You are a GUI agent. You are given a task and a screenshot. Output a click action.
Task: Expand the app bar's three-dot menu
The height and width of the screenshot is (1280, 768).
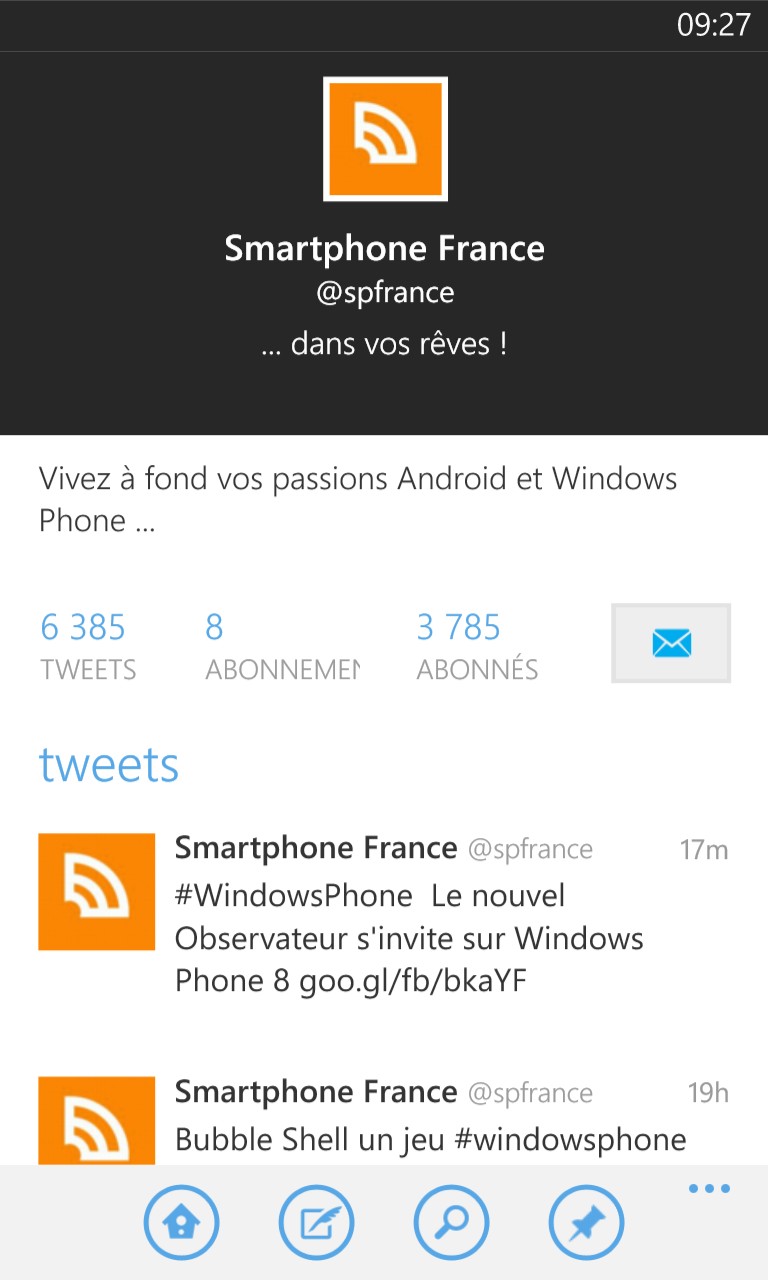coord(709,1189)
